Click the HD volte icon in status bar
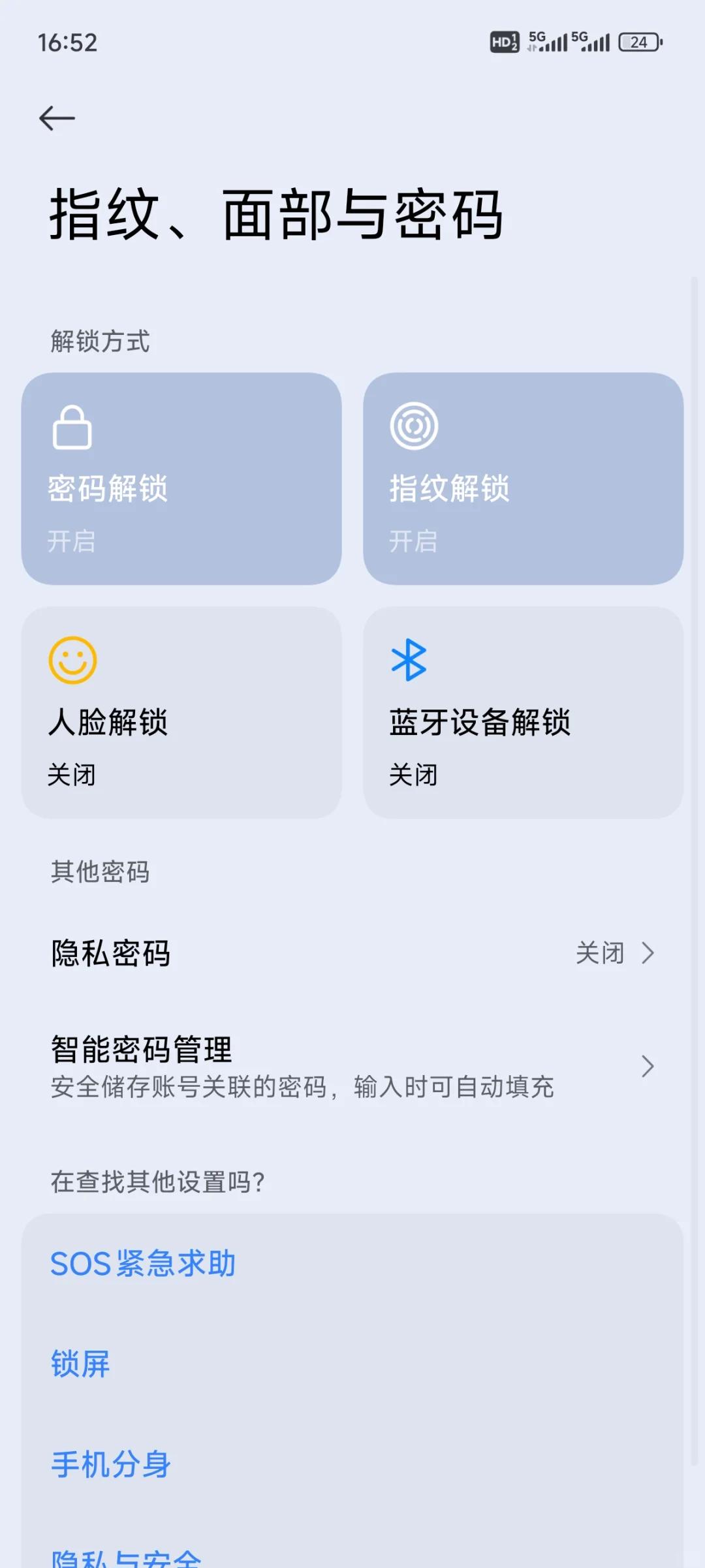This screenshot has height=1568, width=705. pyautogui.click(x=504, y=40)
